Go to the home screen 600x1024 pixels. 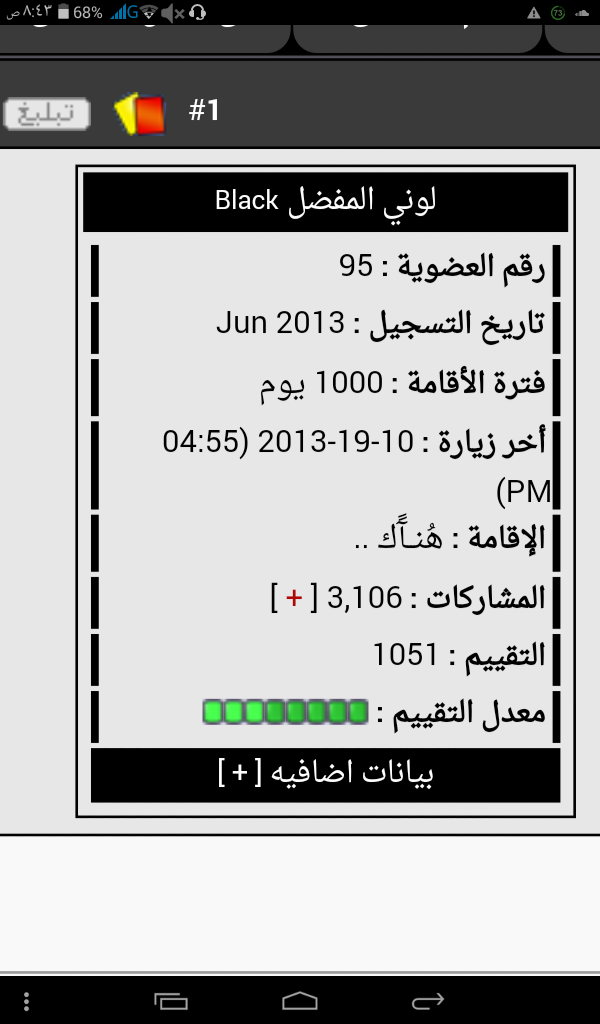[x=300, y=1000]
